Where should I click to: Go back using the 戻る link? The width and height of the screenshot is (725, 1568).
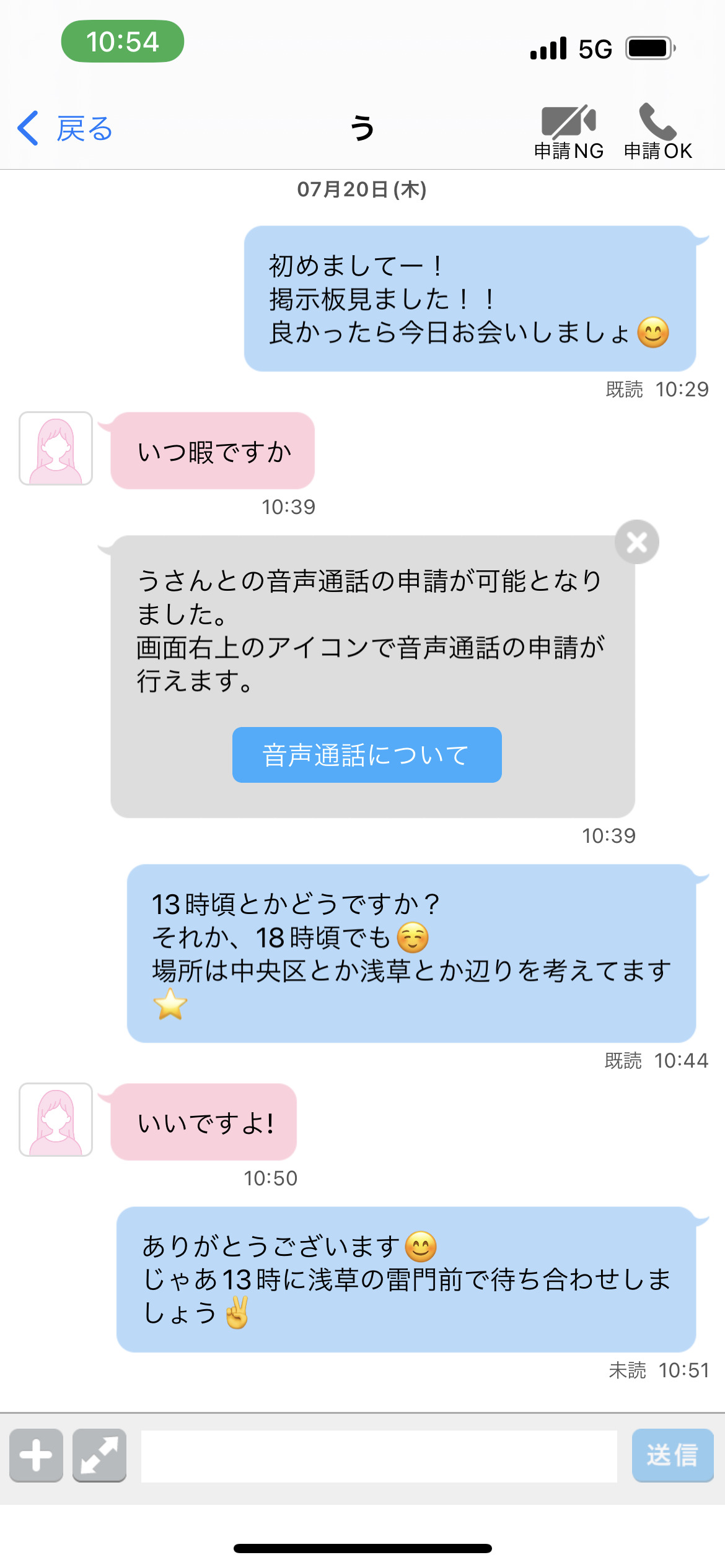point(84,129)
